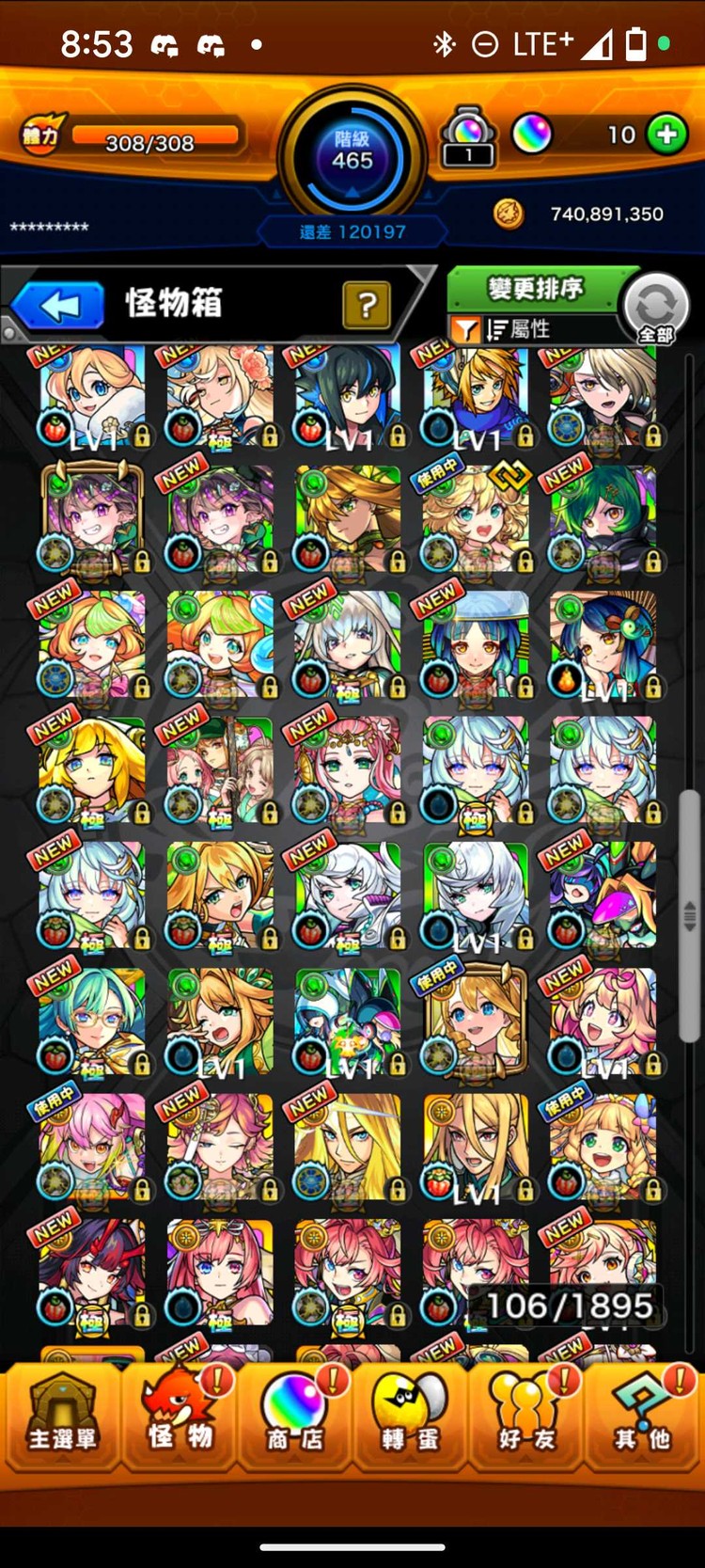Select the NEW black-and-red-haired monster
The height and width of the screenshot is (1568, 705).
pos(92,1272)
